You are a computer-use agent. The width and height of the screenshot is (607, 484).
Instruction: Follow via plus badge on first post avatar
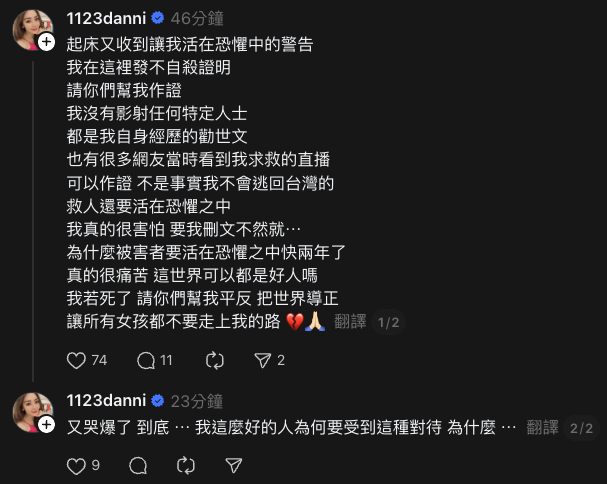(x=46, y=42)
